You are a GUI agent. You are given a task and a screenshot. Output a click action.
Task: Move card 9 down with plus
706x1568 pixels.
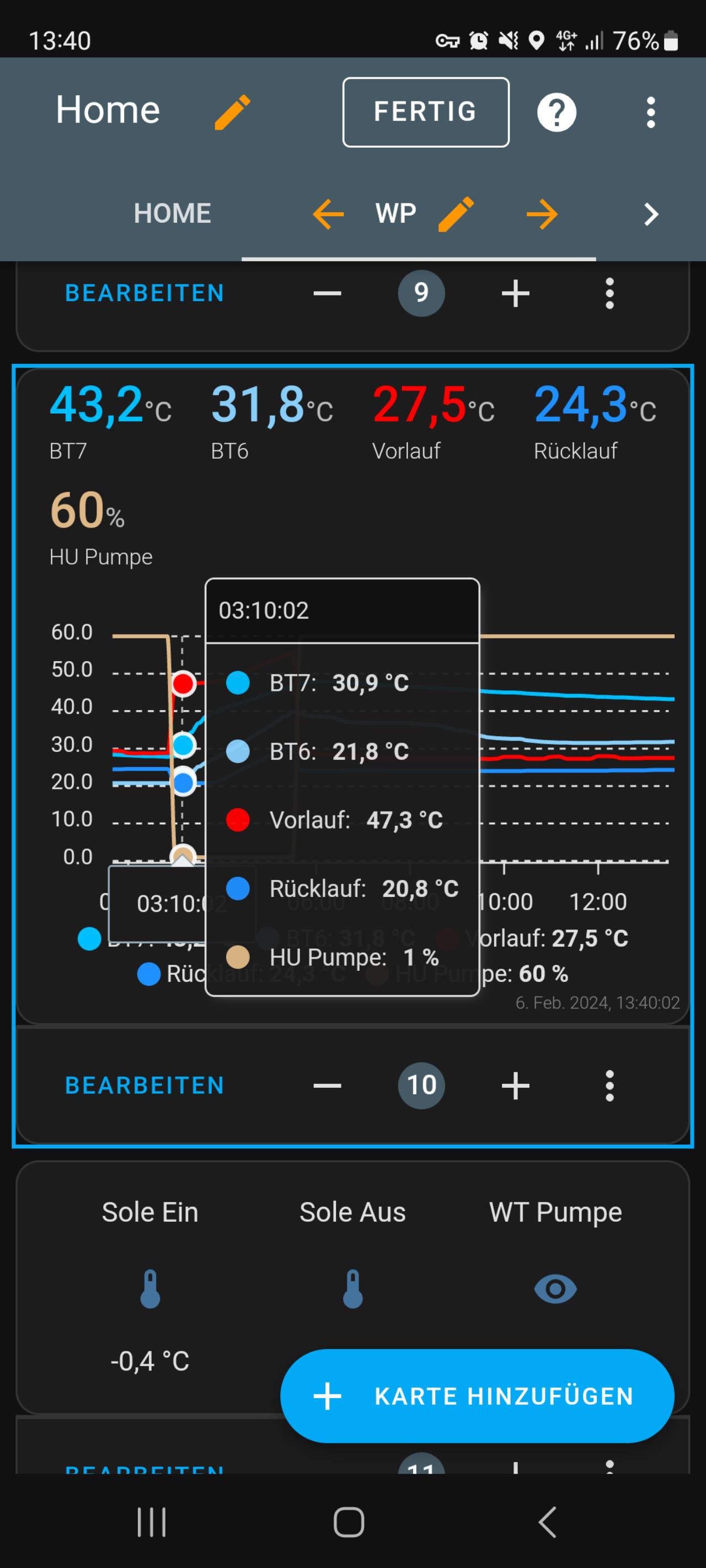(x=515, y=293)
